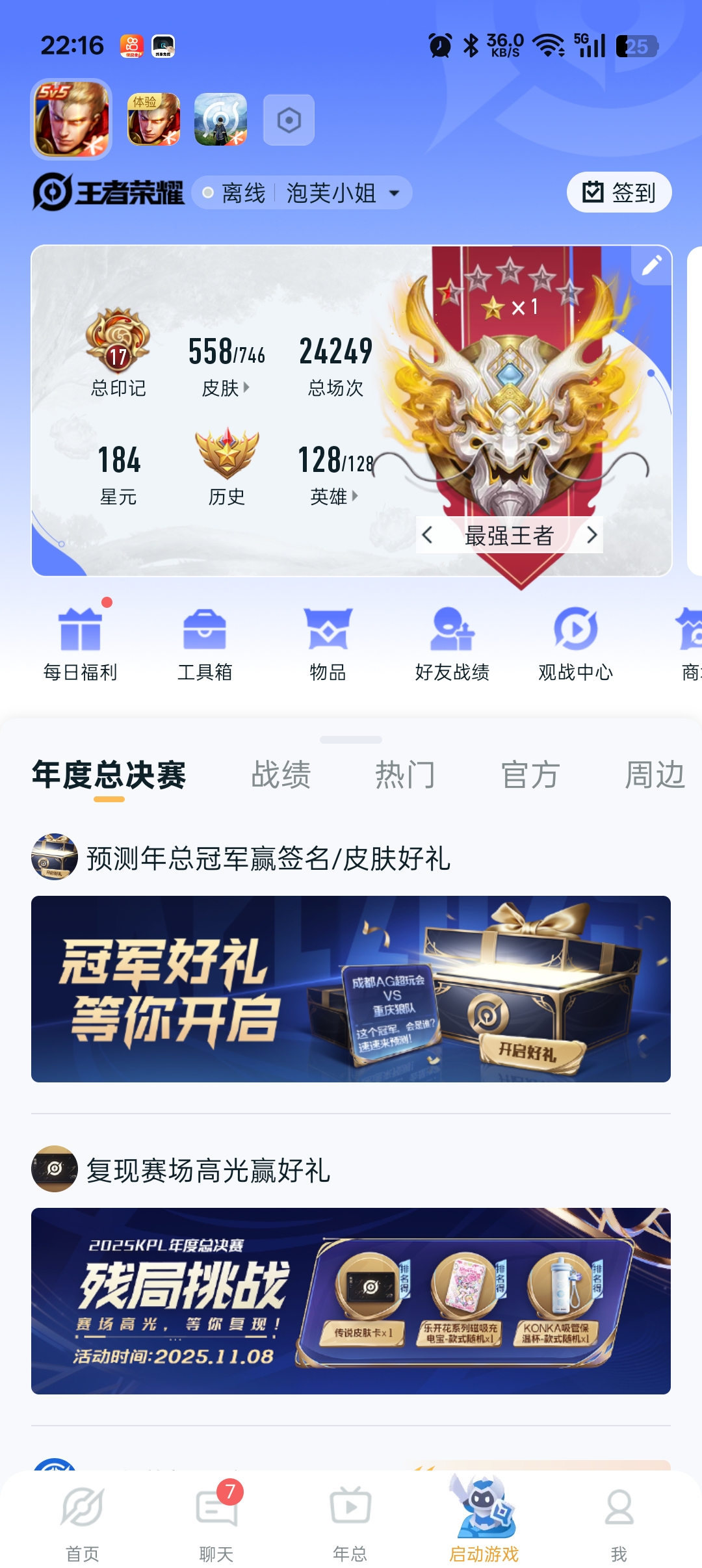Open the 残局挑战 banner

[x=351, y=1301]
